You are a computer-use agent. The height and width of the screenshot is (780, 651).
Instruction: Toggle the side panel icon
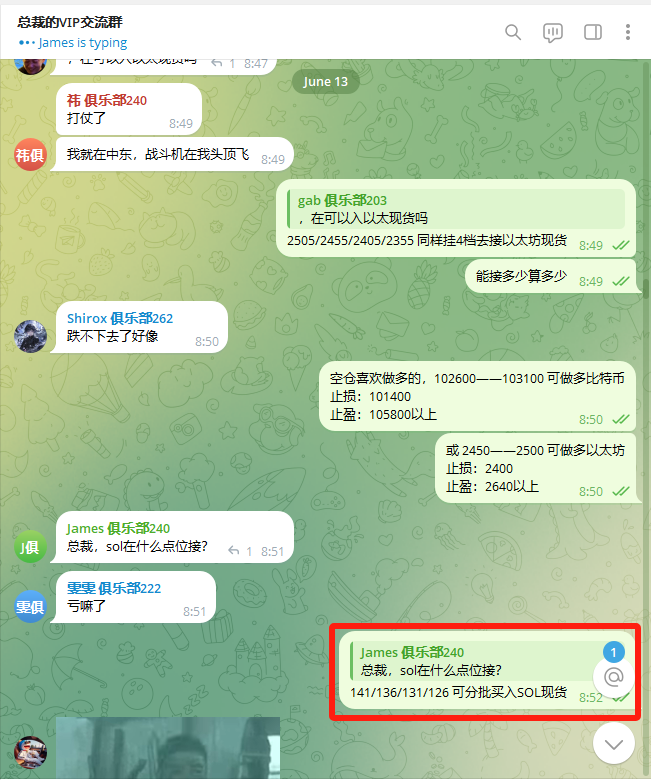tap(593, 32)
